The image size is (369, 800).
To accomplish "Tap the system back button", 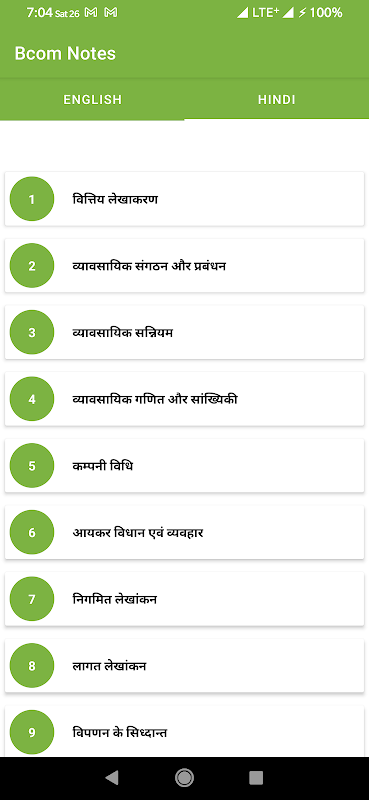I will click(111, 778).
